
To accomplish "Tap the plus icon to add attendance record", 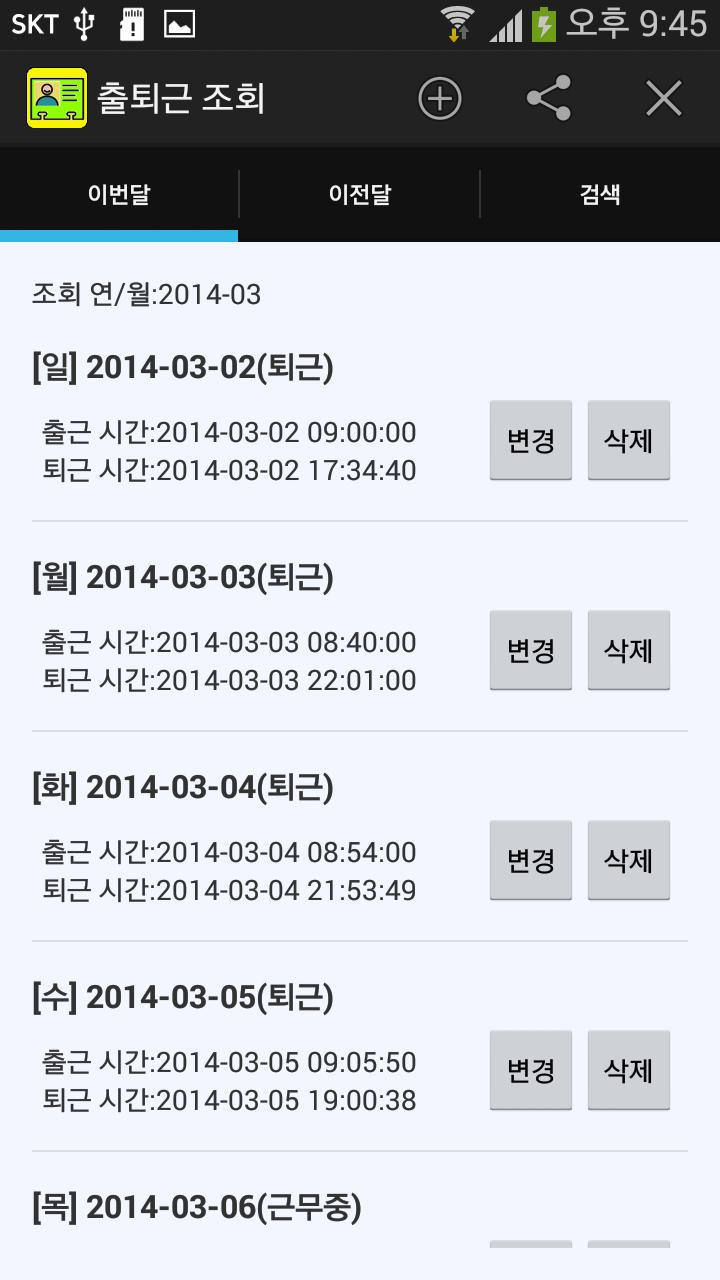I will [440, 97].
